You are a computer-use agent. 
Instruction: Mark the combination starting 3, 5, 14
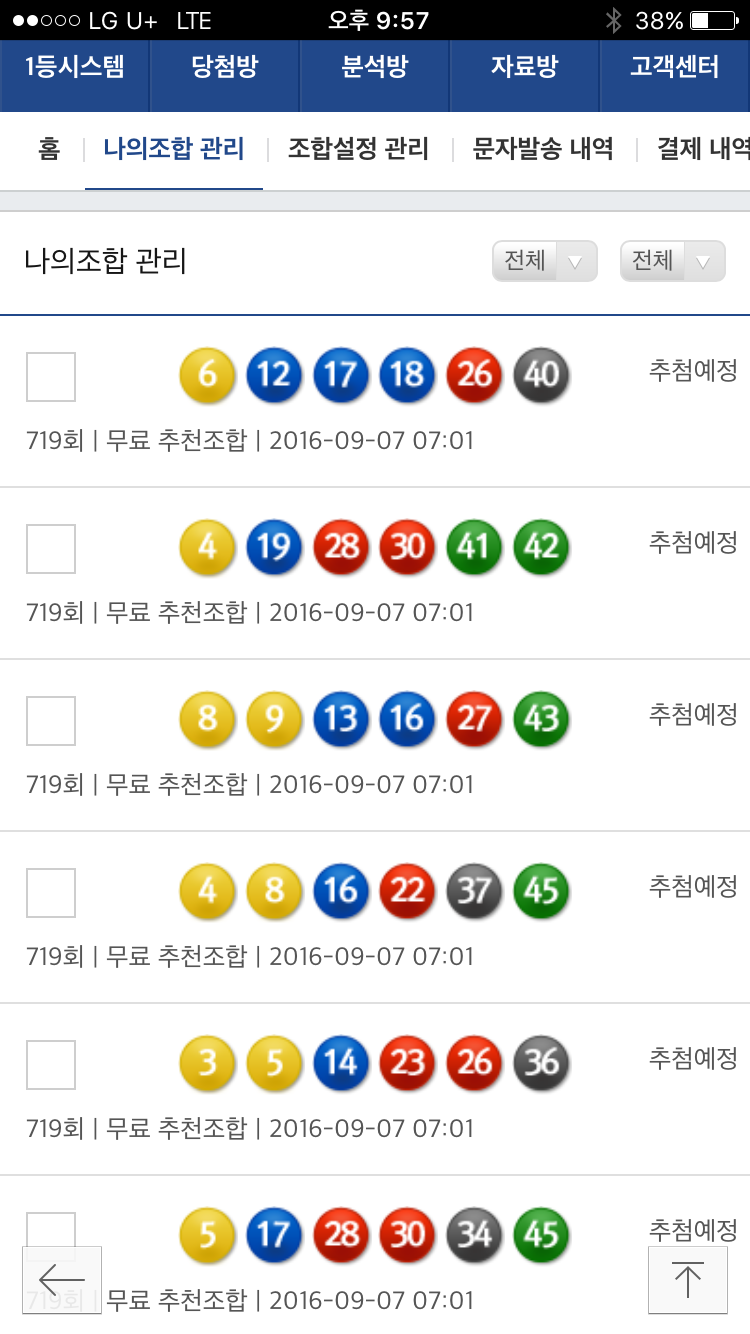tap(51, 1065)
